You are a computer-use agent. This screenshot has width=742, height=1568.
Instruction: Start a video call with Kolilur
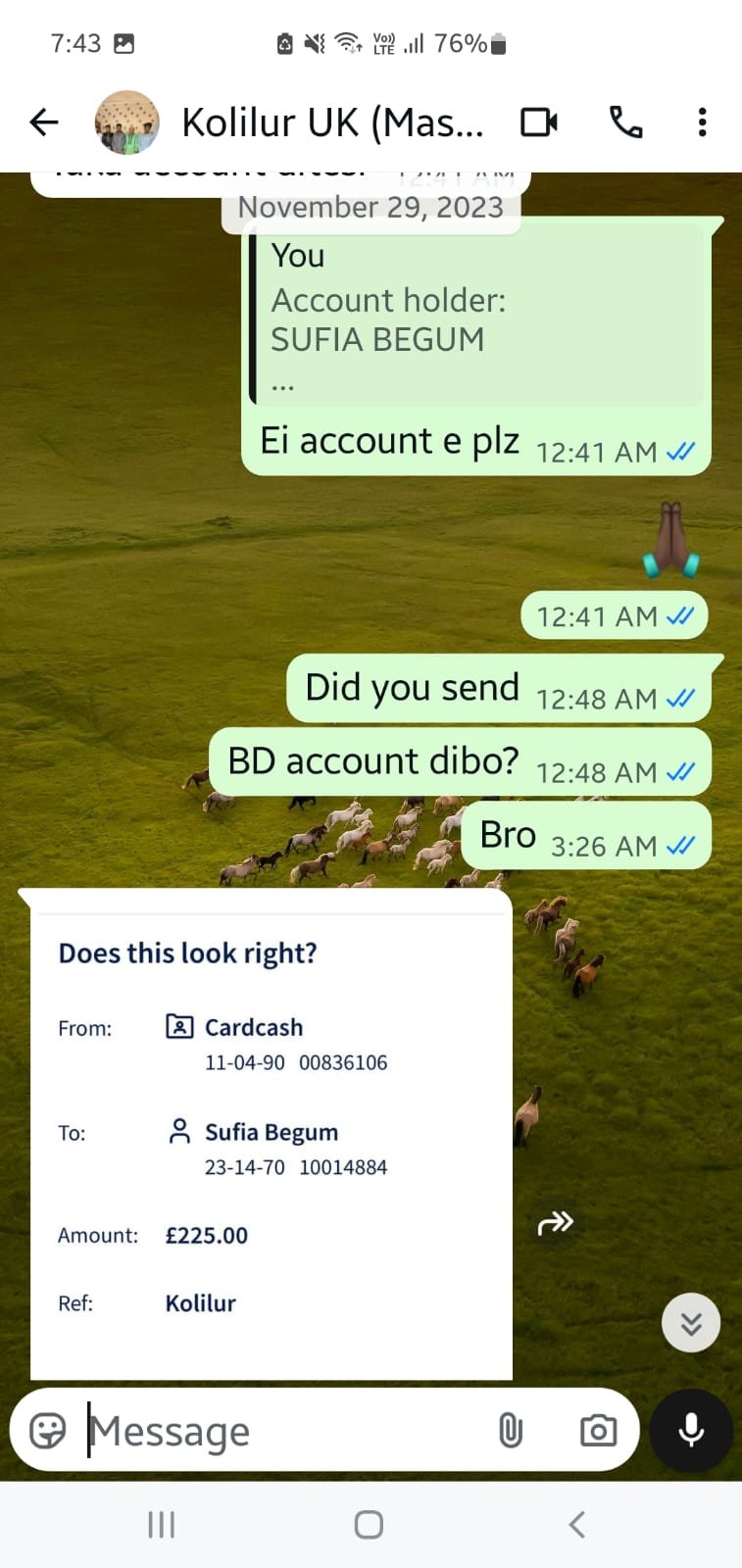coord(538,122)
